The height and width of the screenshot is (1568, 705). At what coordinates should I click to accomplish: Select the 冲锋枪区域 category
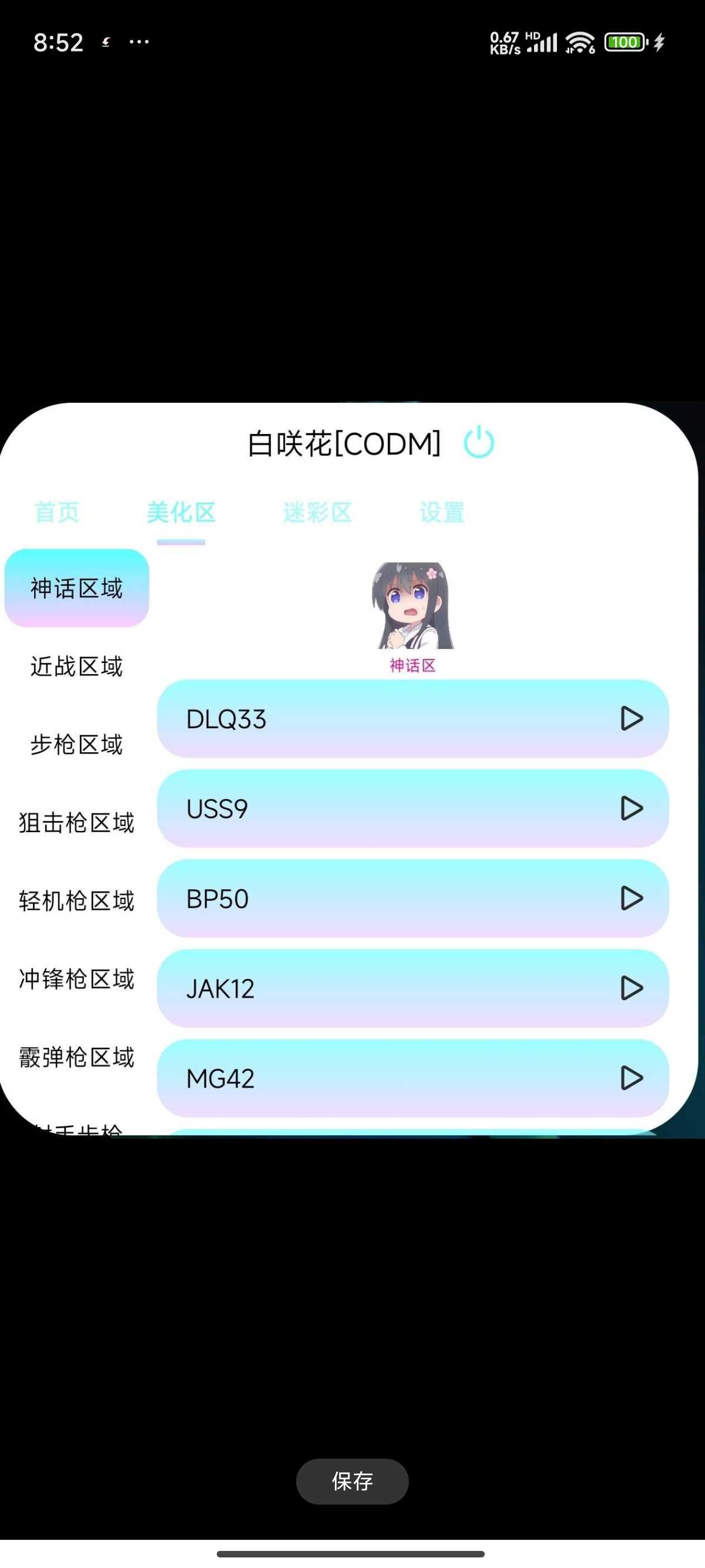[77, 979]
